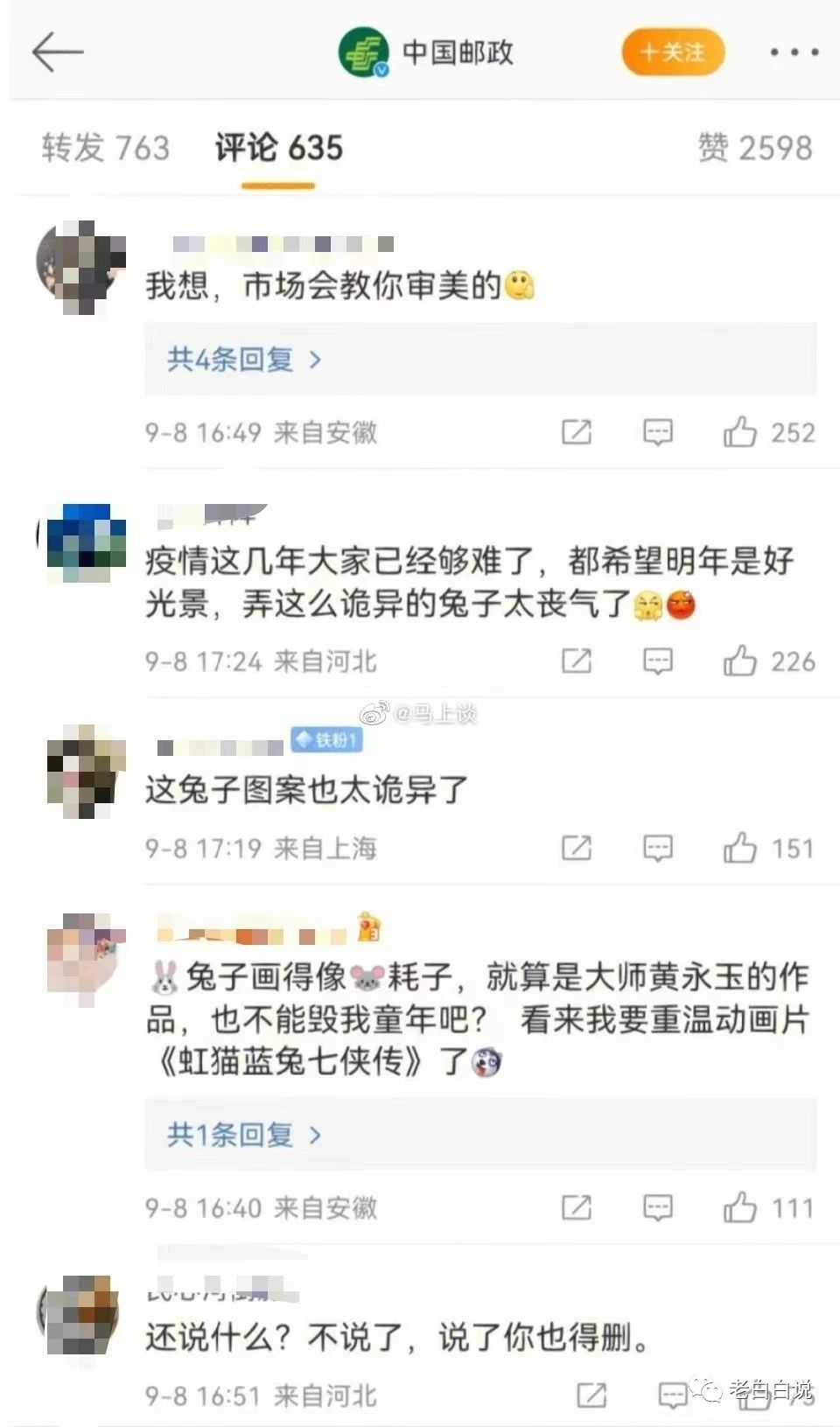Image resolution: width=840 pixels, height=1427 pixels.
Task: Open the reply bubble icon under the first comment
Action: click(x=656, y=432)
